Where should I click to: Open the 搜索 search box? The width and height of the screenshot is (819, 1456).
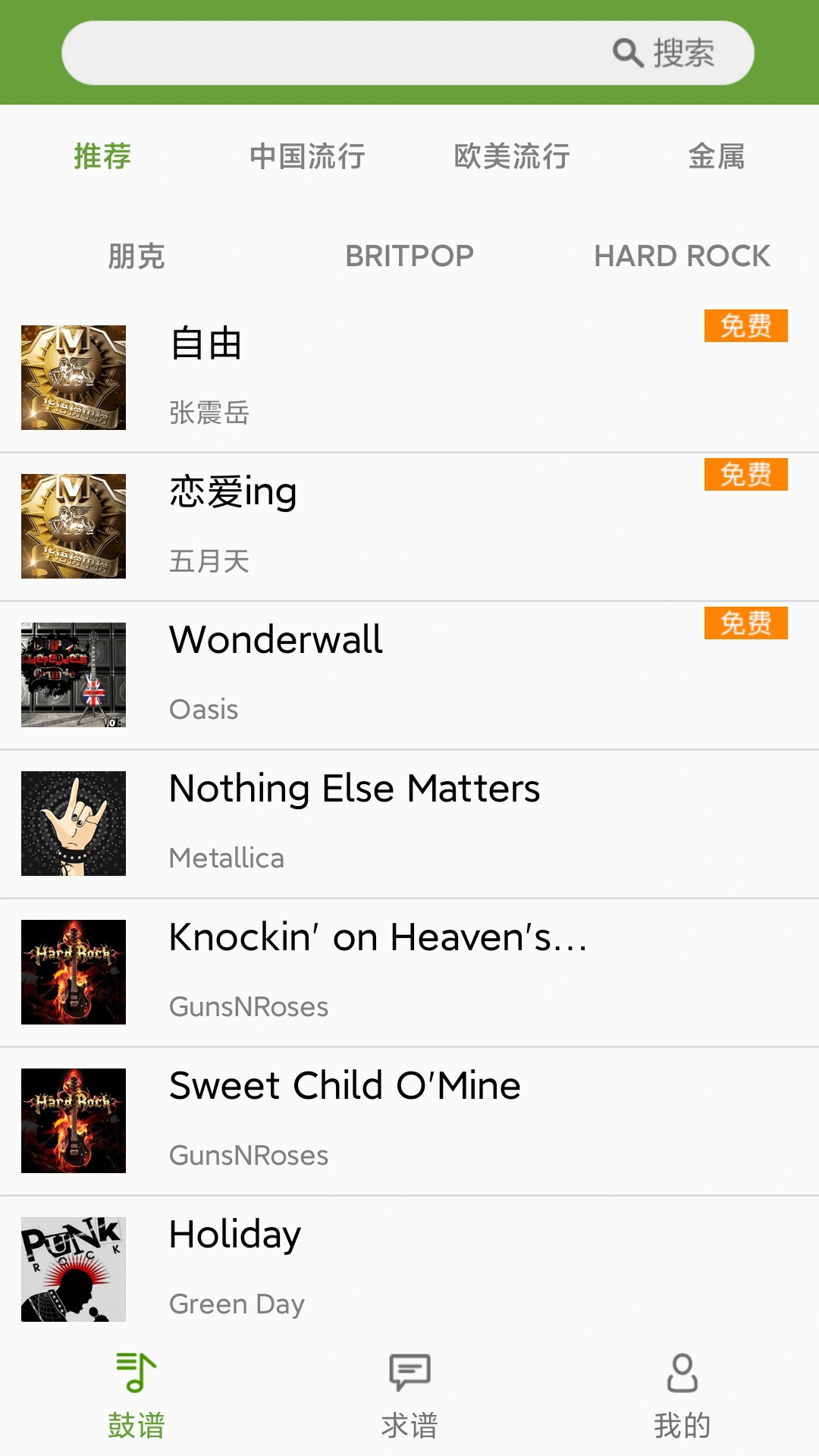408,53
